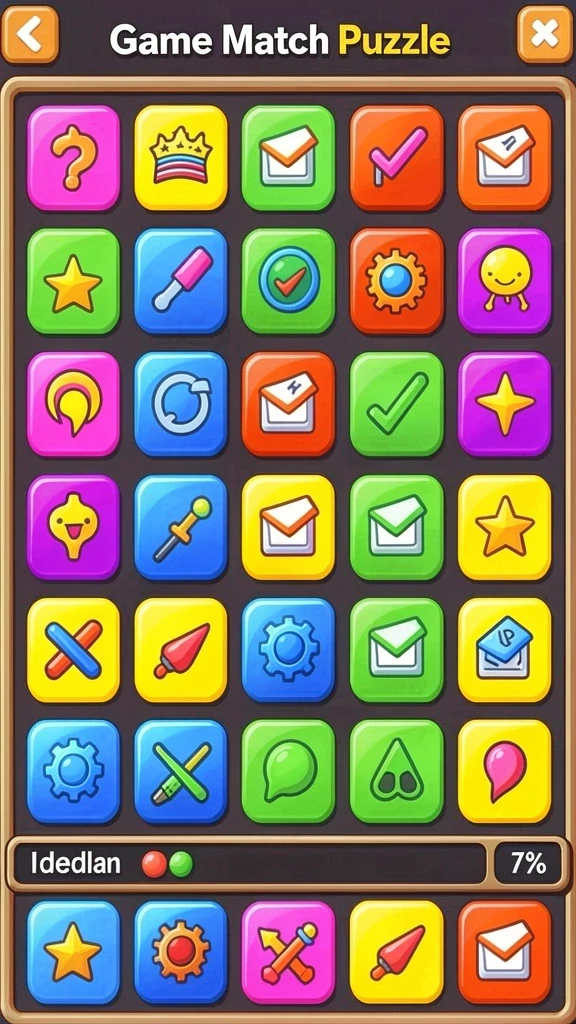Select the pink crescent tile
This screenshot has height=1024, width=576.
click(x=74, y=404)
